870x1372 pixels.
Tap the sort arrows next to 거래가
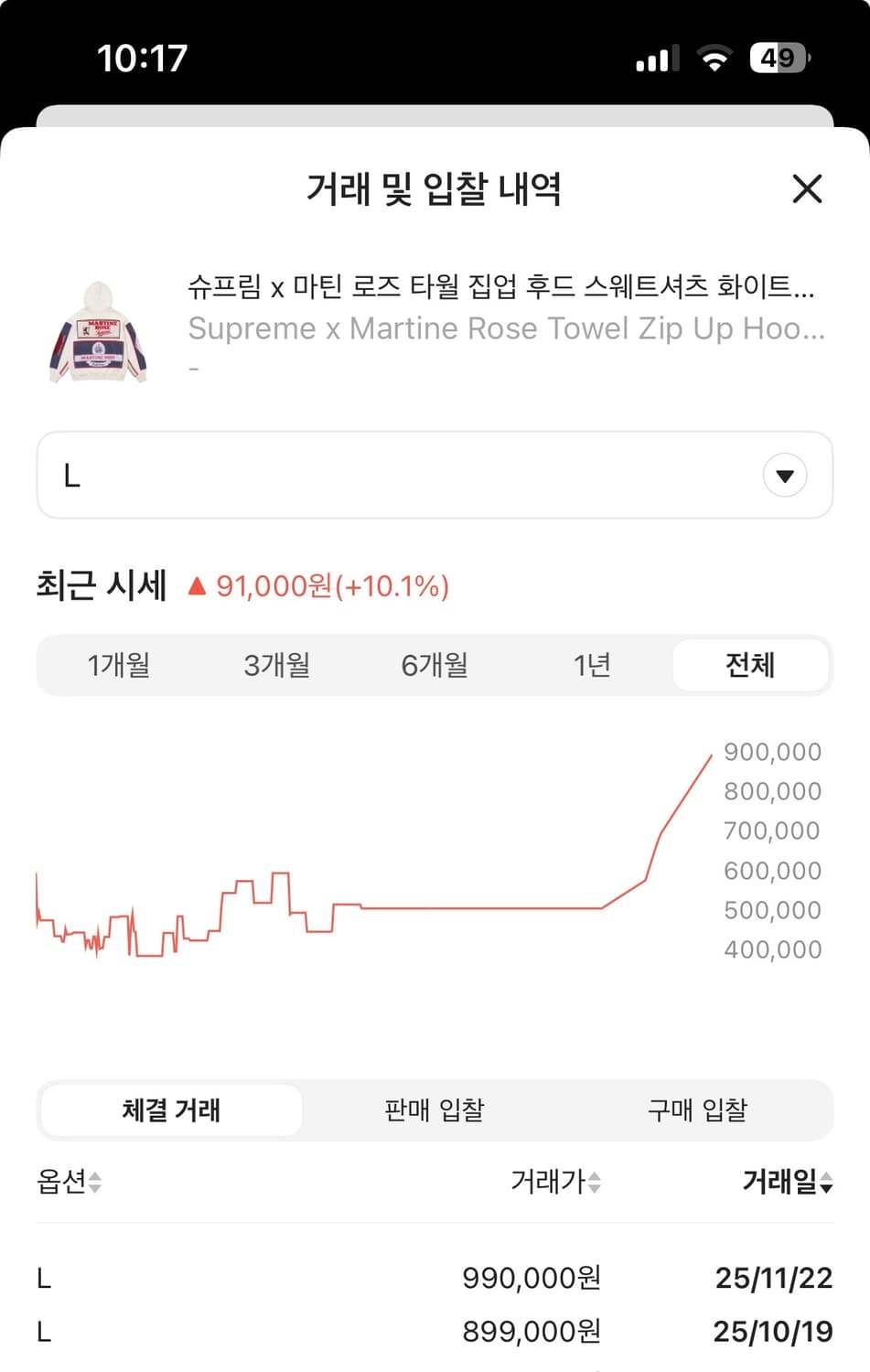(596, 1183)
